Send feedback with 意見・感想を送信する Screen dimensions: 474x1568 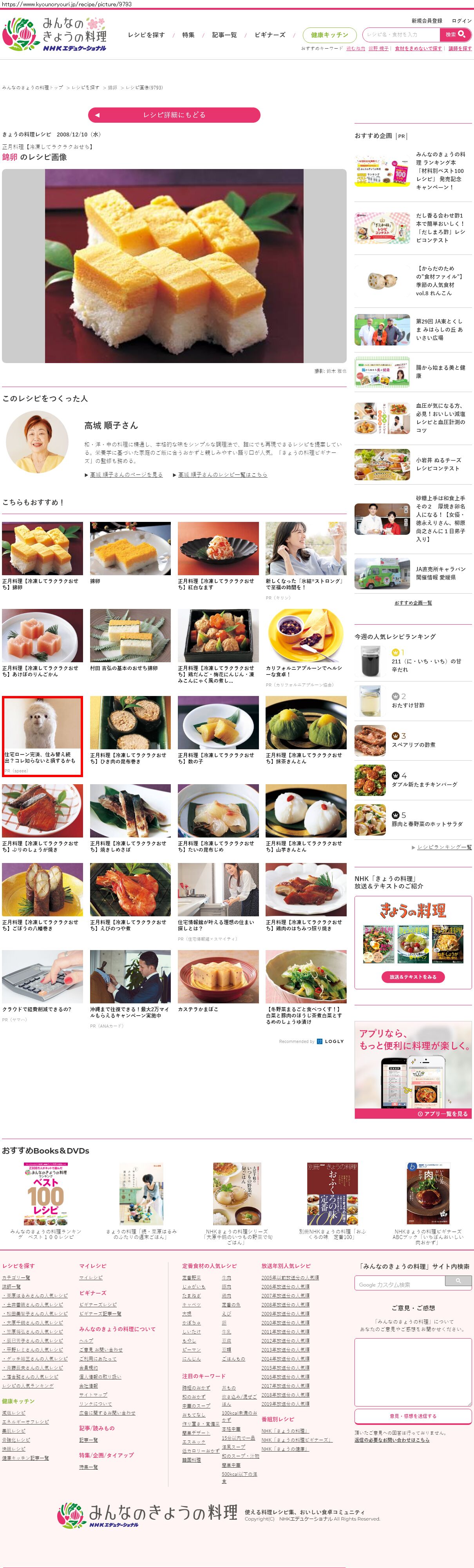412,1416
